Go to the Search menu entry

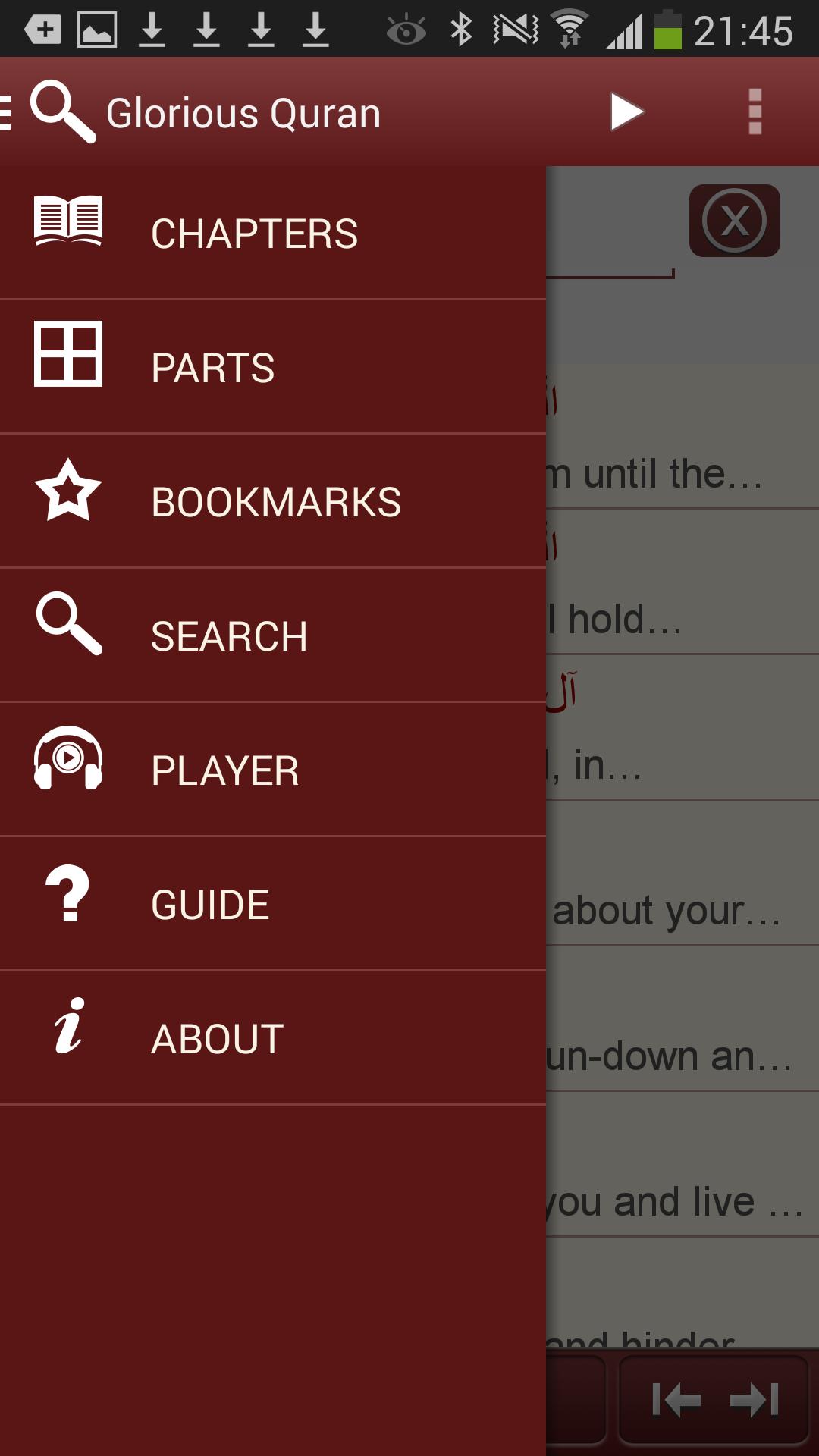click(273, 635)
